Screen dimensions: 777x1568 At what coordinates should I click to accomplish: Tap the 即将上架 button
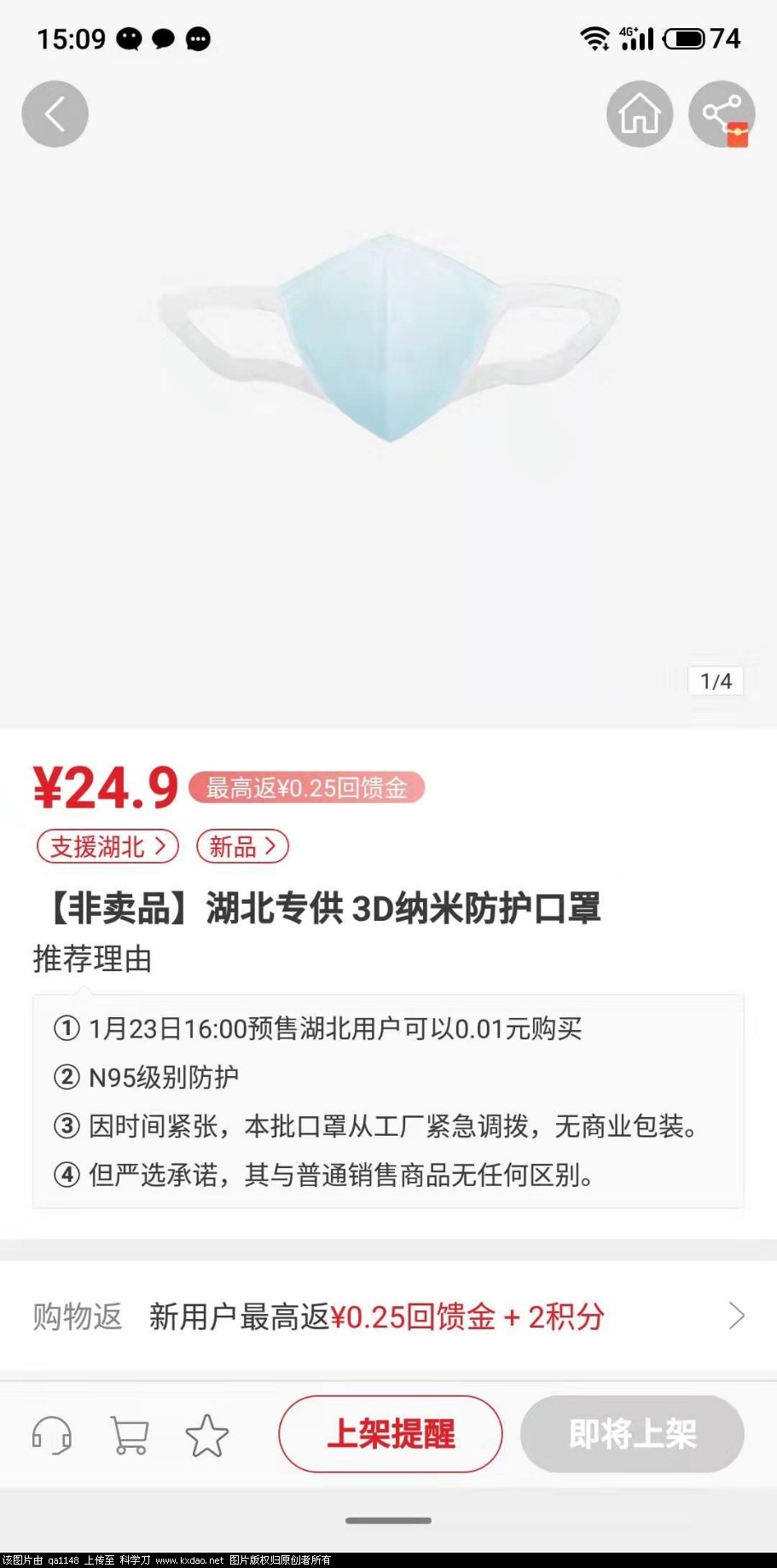pyautogui.click(x=632, y=1434)
